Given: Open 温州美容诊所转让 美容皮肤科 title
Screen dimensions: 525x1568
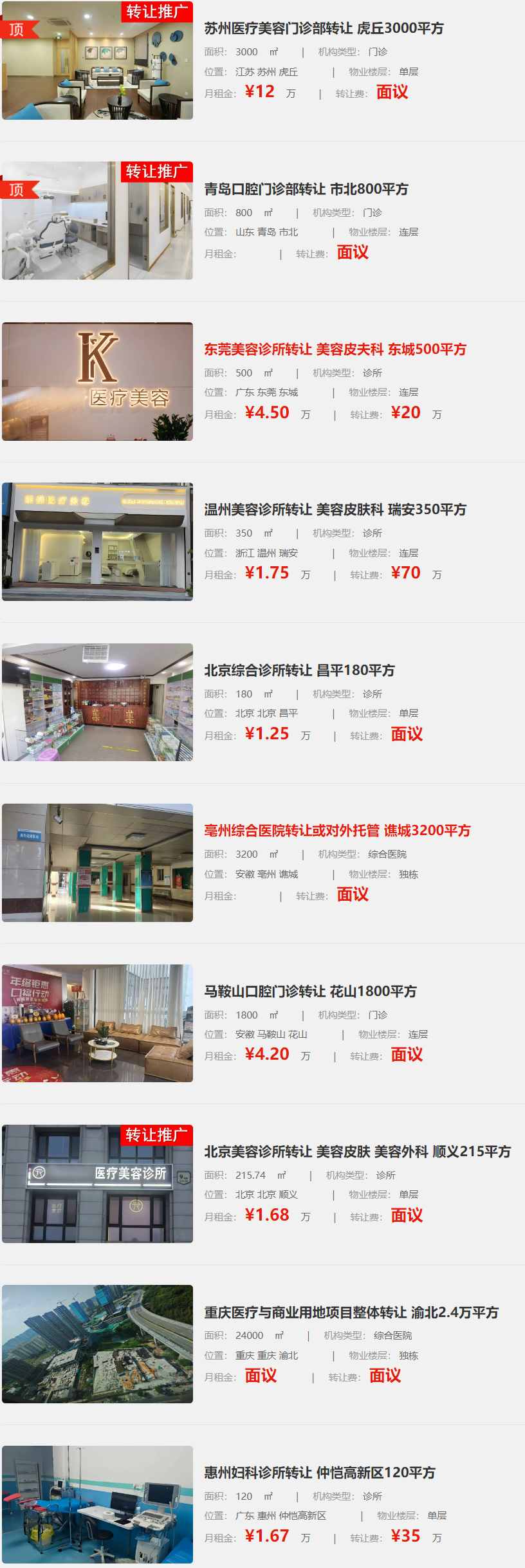Looking at the screenshot, I should point(335,510).
